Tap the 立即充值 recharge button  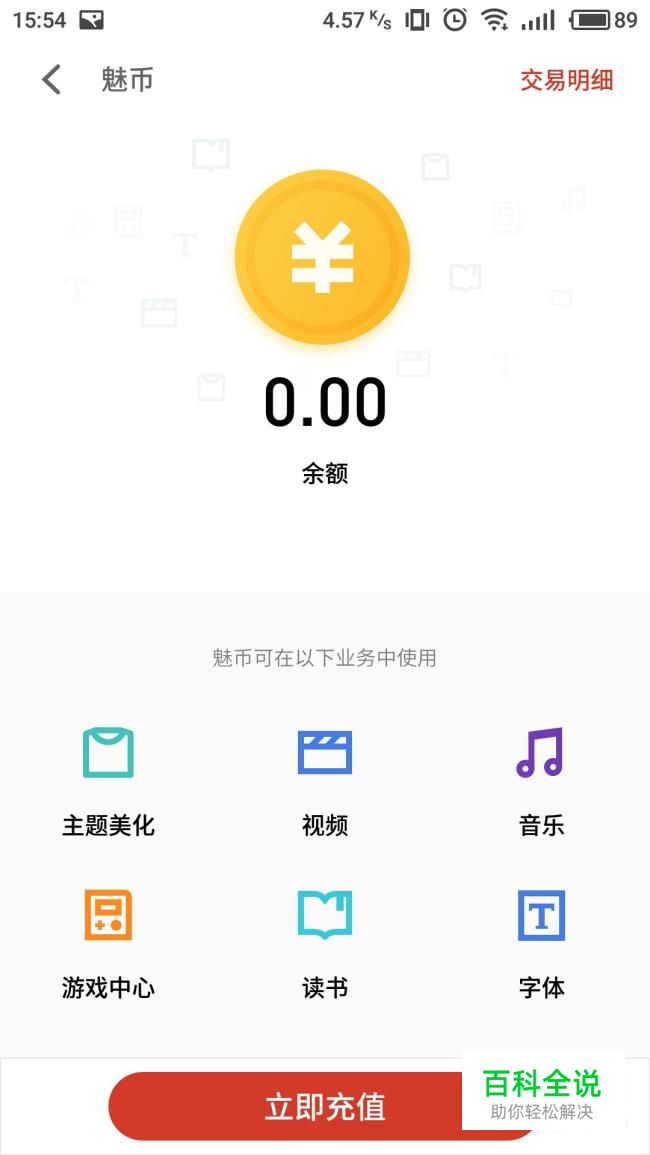click(325, 1106)
